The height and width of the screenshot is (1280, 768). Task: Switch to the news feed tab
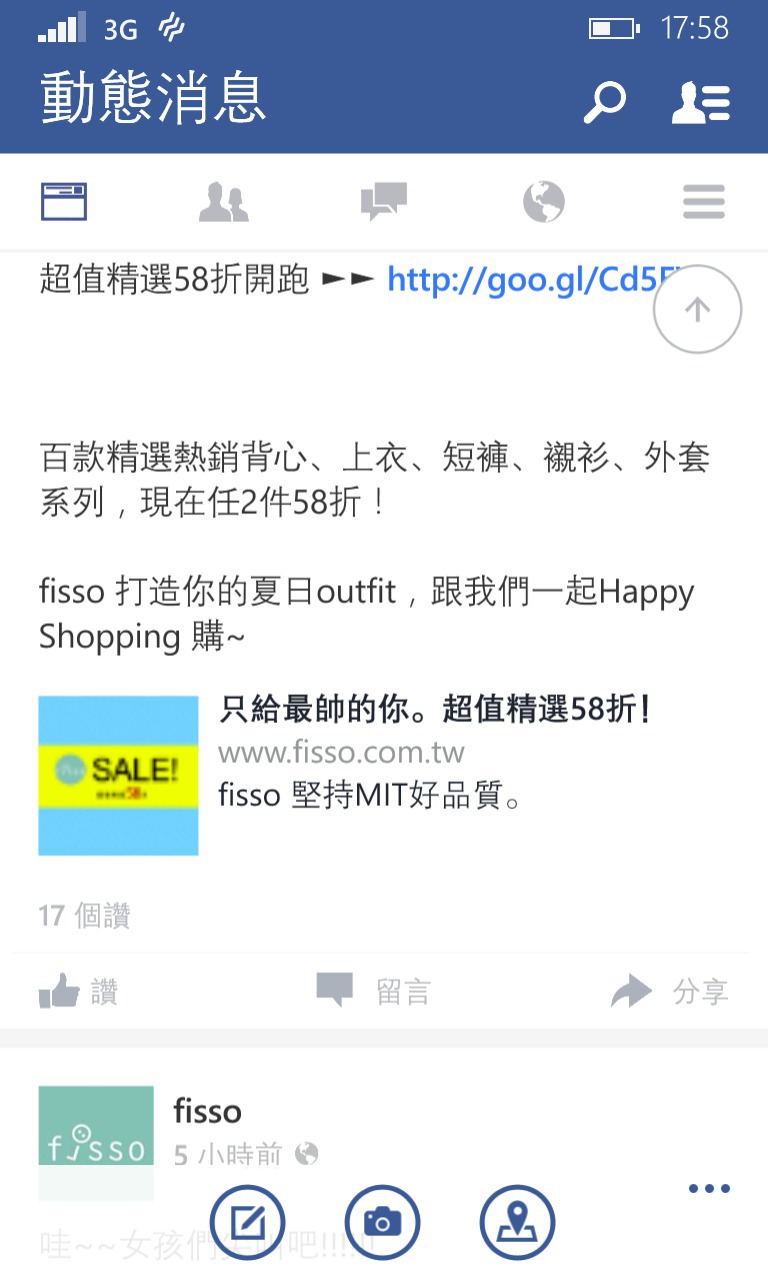click(x=64, y=202)
